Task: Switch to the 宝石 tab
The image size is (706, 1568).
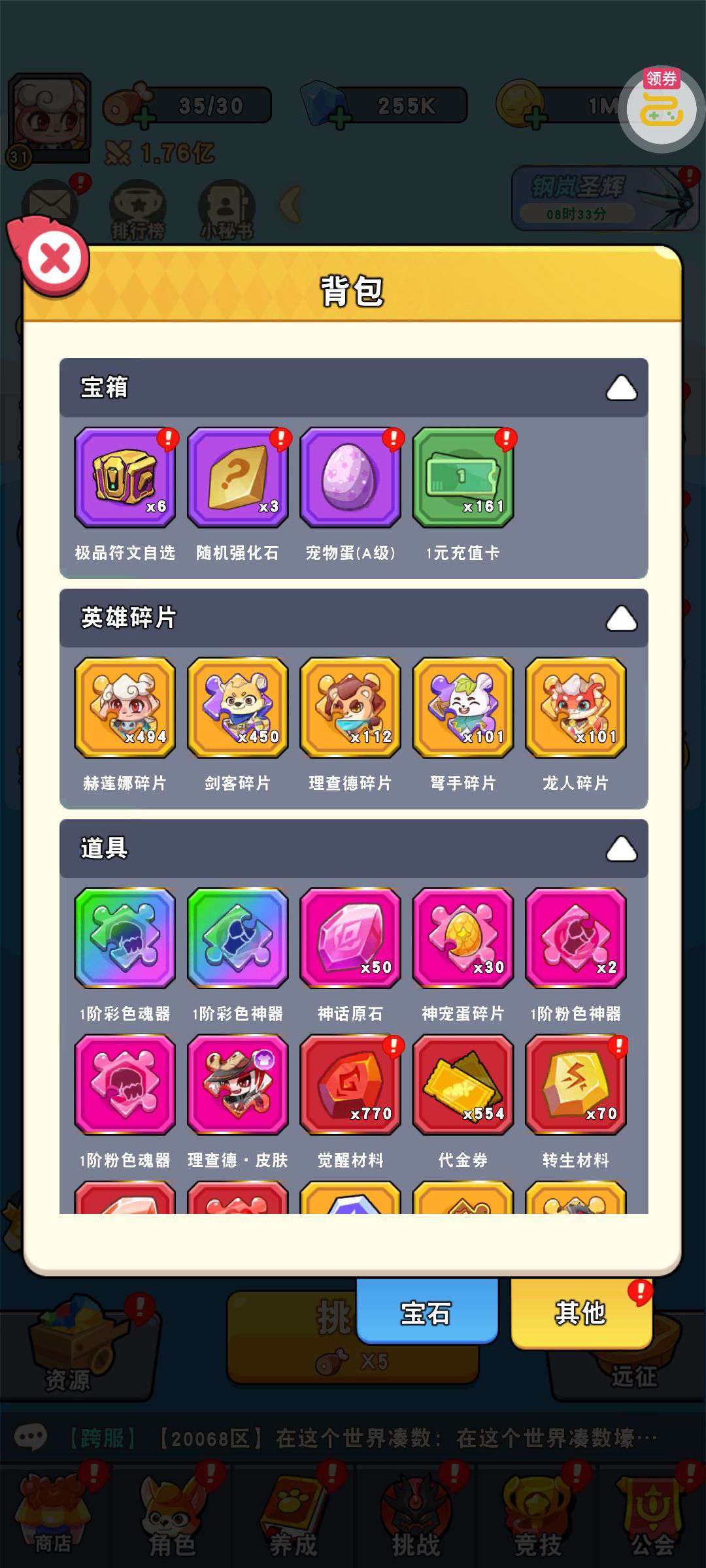Action: click(x=426, y=1312)
